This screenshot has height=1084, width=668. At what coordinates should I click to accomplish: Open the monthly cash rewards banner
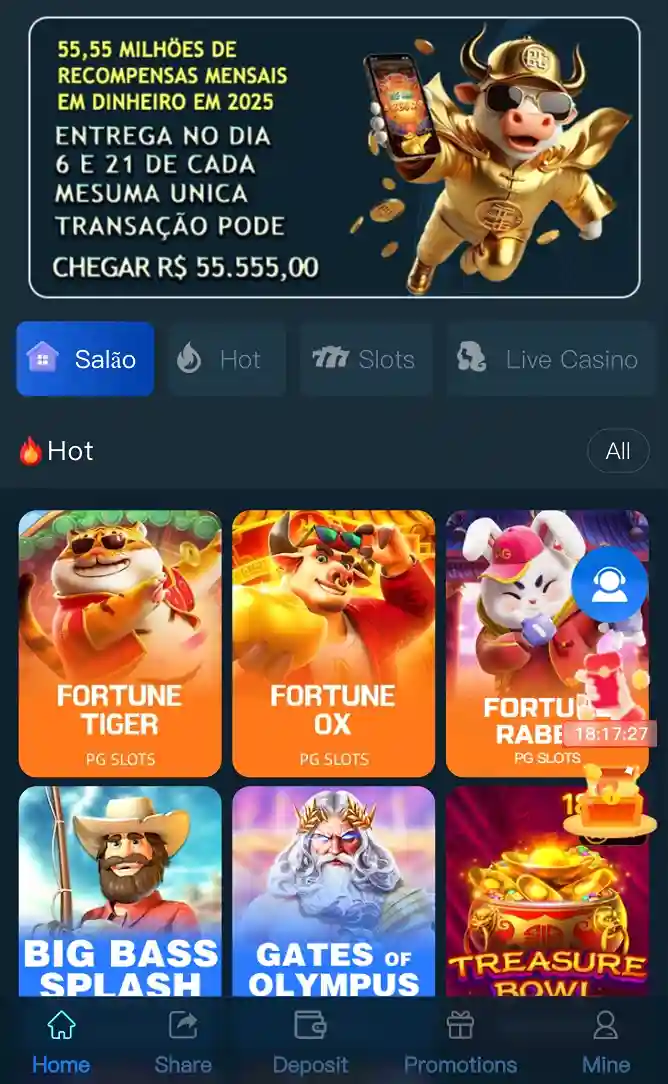pyautogui.click(x=334, y=158)
